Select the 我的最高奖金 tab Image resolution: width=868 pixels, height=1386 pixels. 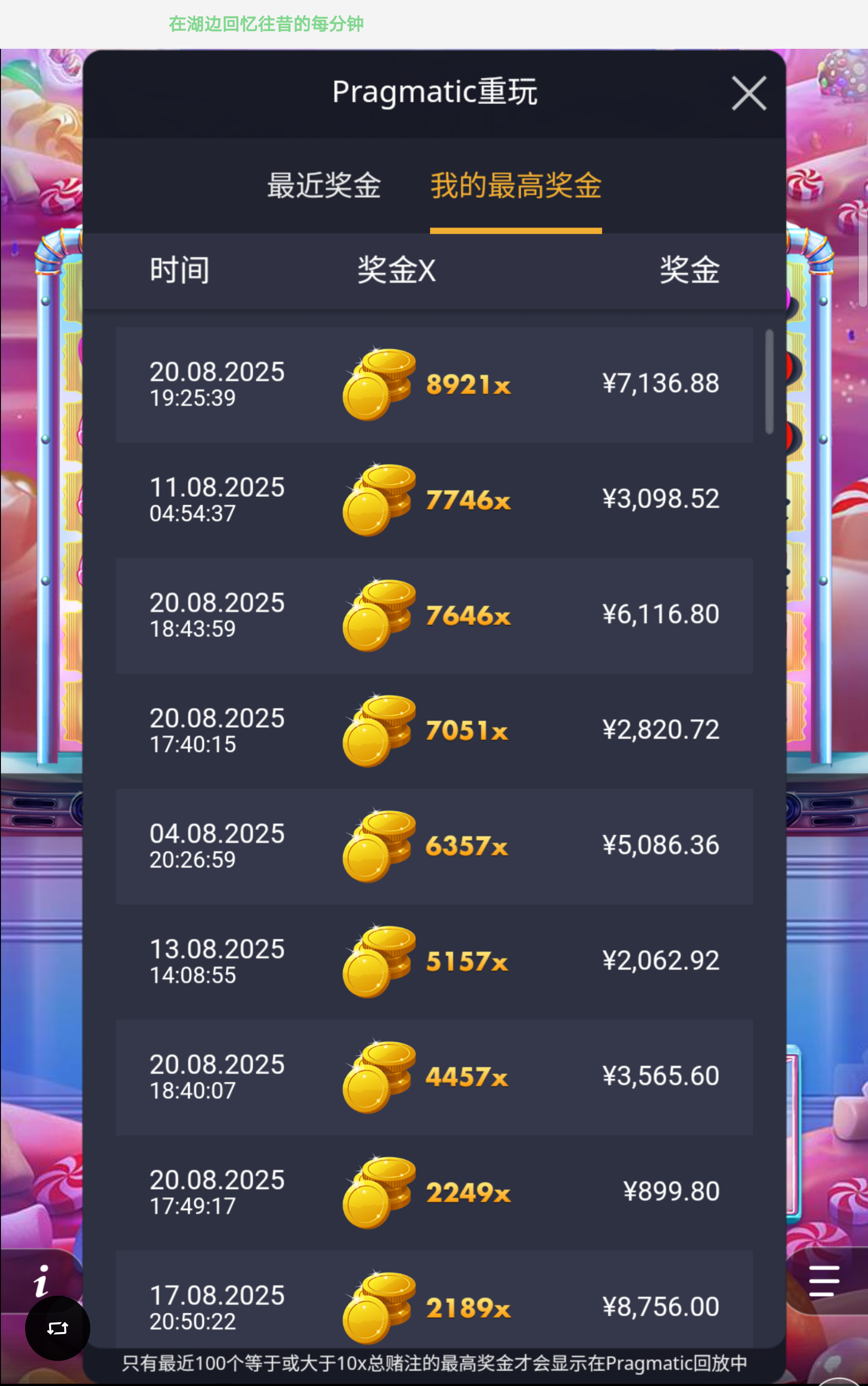click(x=516, y=186)
